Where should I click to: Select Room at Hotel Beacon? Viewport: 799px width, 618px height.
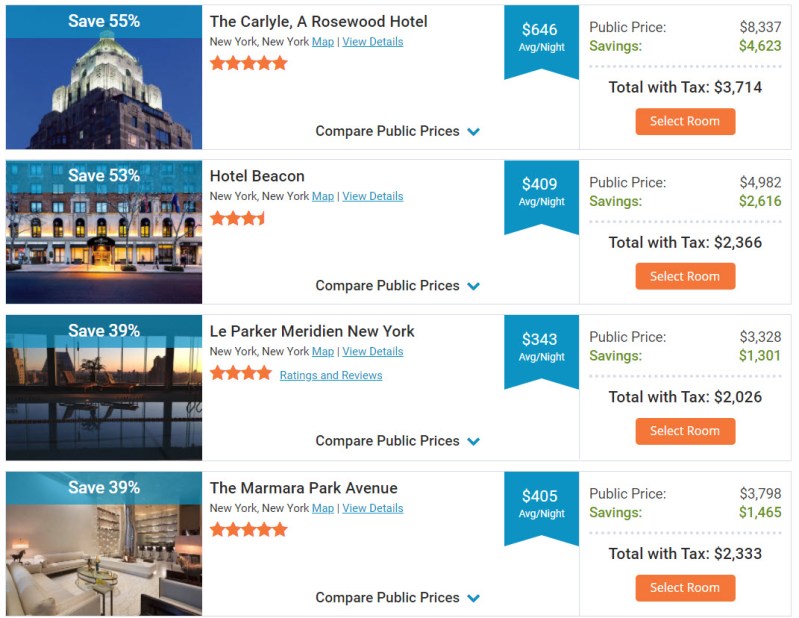684,276
